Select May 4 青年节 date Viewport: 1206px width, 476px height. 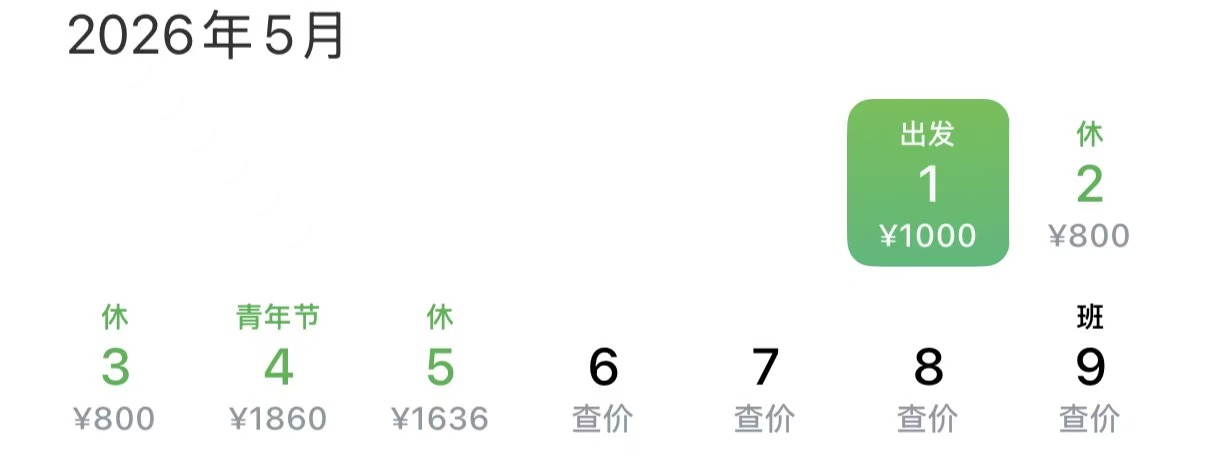click(x=278, y=369)
